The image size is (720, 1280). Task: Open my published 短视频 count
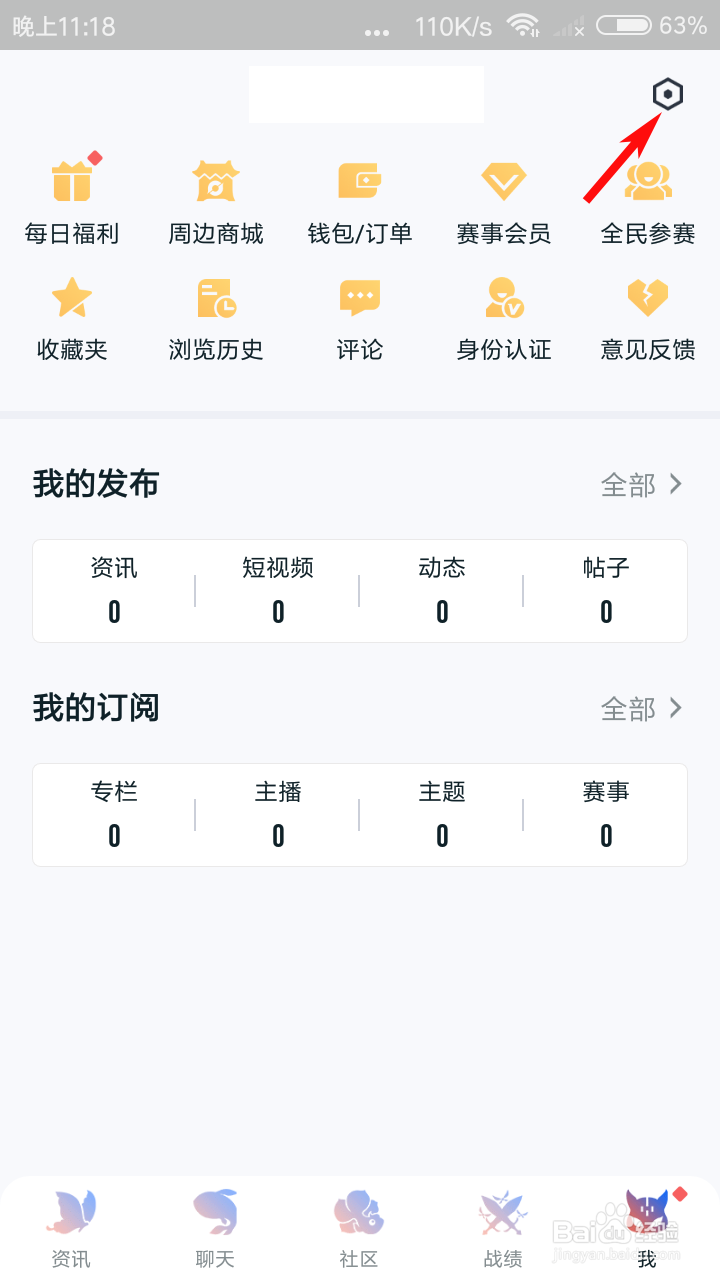278,590
